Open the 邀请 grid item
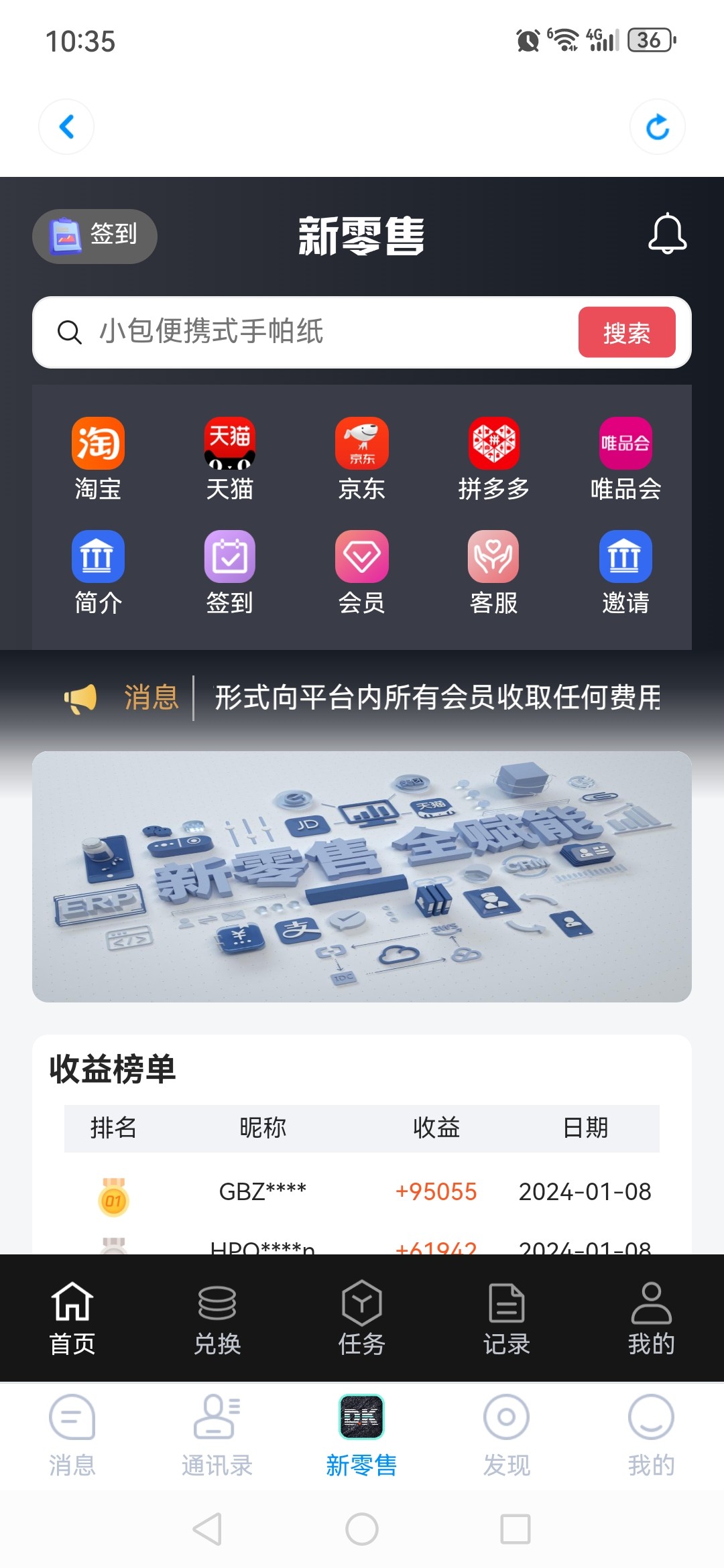Screen dimensions: 724x1568 point(625,572)
